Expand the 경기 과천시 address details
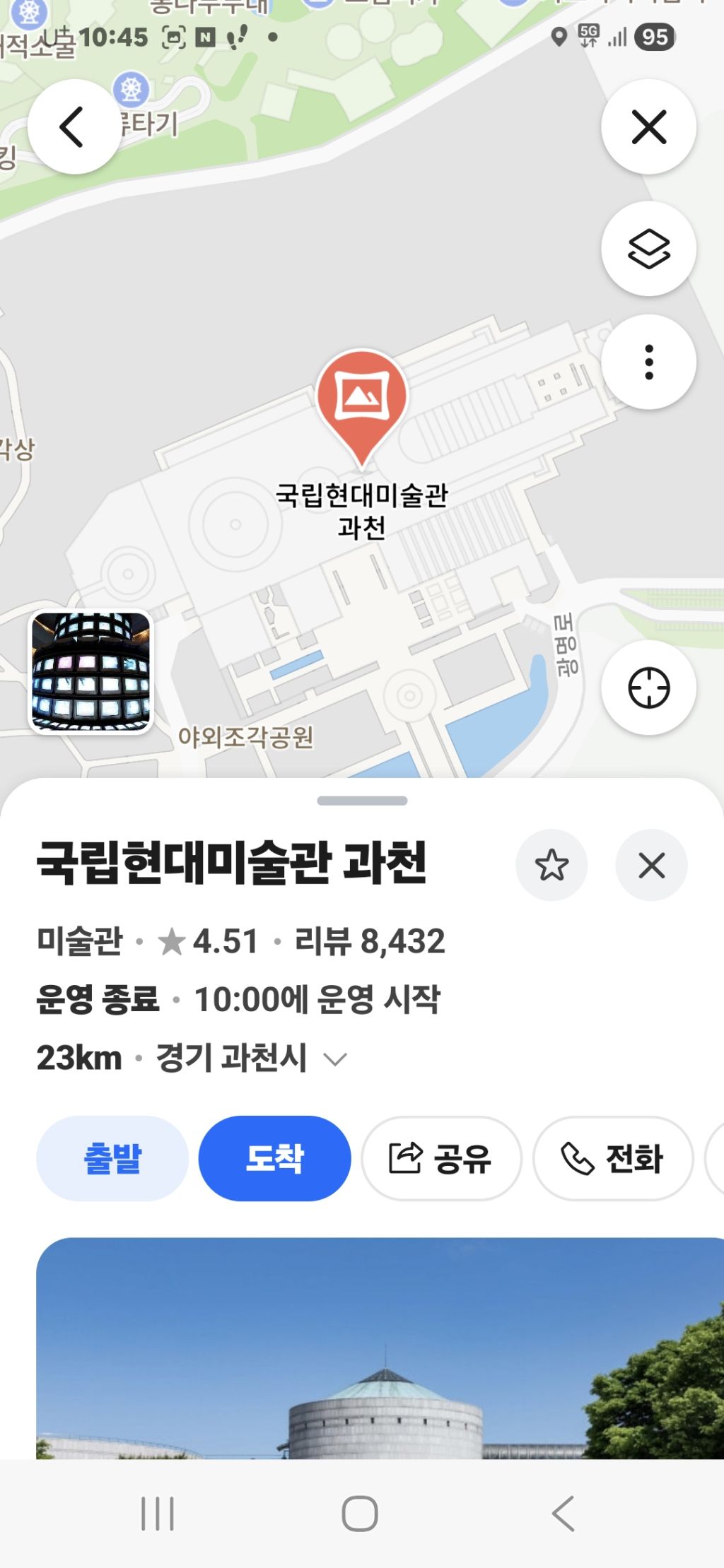The image size is (724, 1568). point(334,1059)
